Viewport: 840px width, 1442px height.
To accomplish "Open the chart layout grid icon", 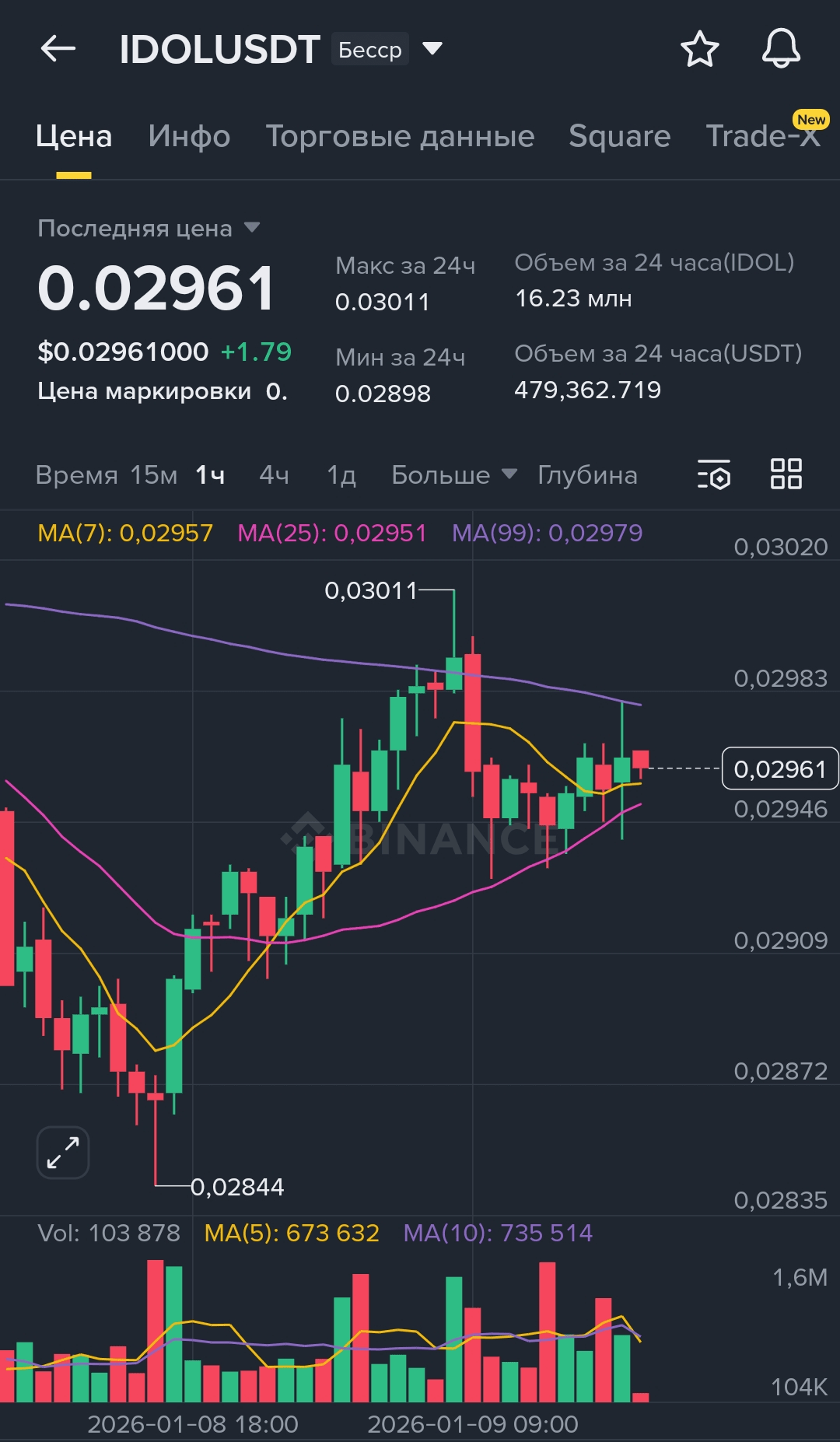I will tap(786, 474).
